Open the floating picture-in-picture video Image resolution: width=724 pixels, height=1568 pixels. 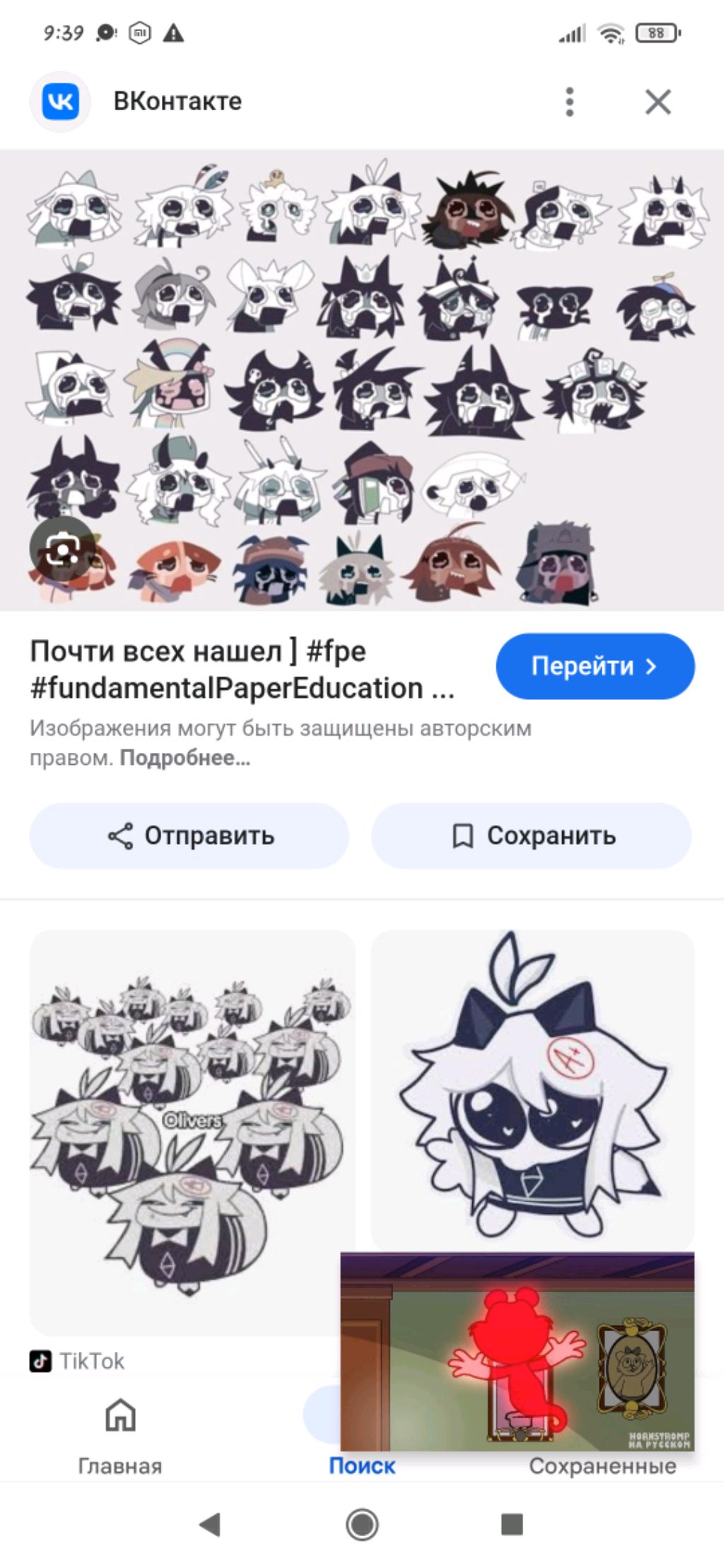tap(517, 1351)
